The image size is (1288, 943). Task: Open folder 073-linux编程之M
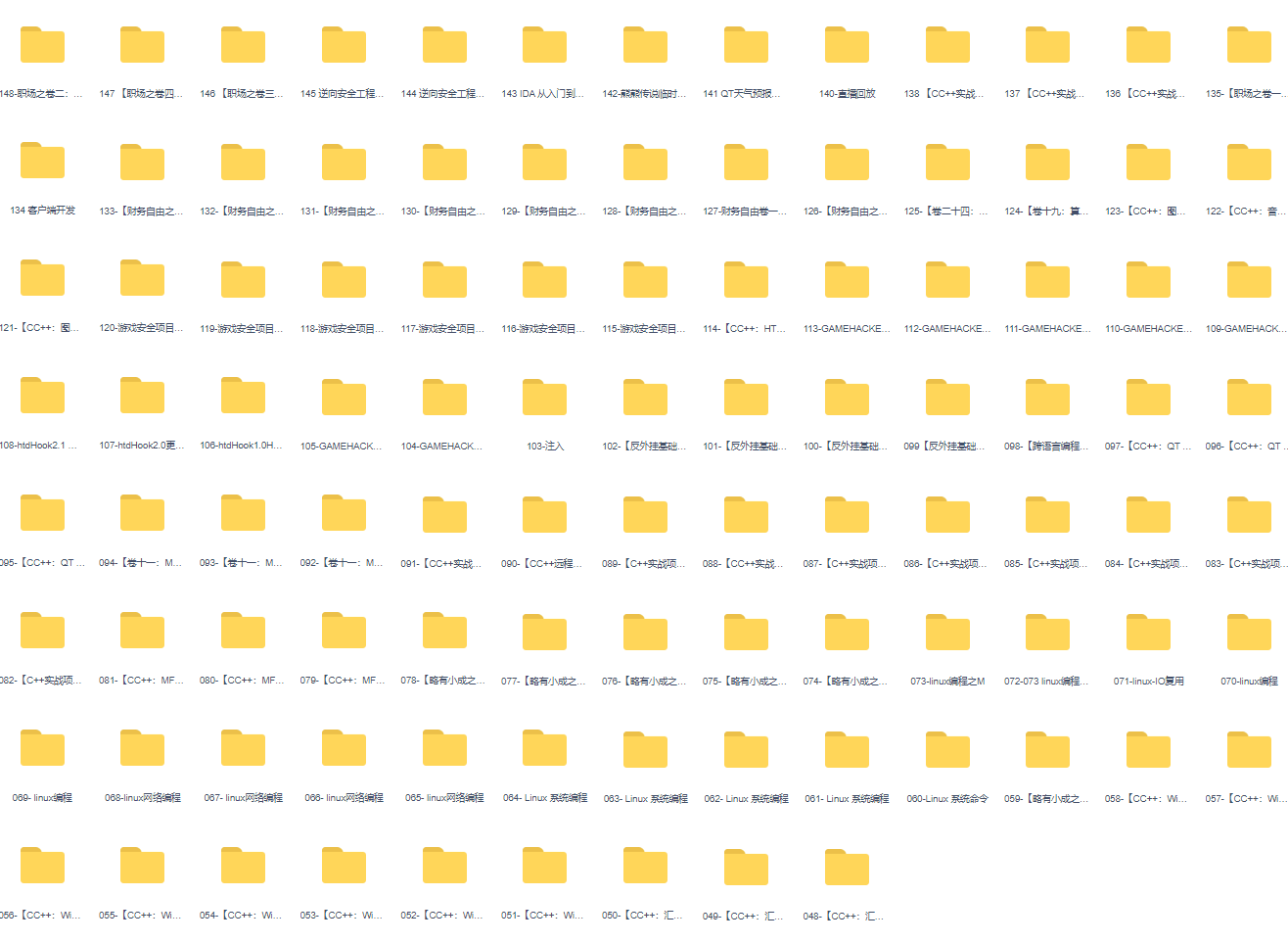click(x=947, y=634)
